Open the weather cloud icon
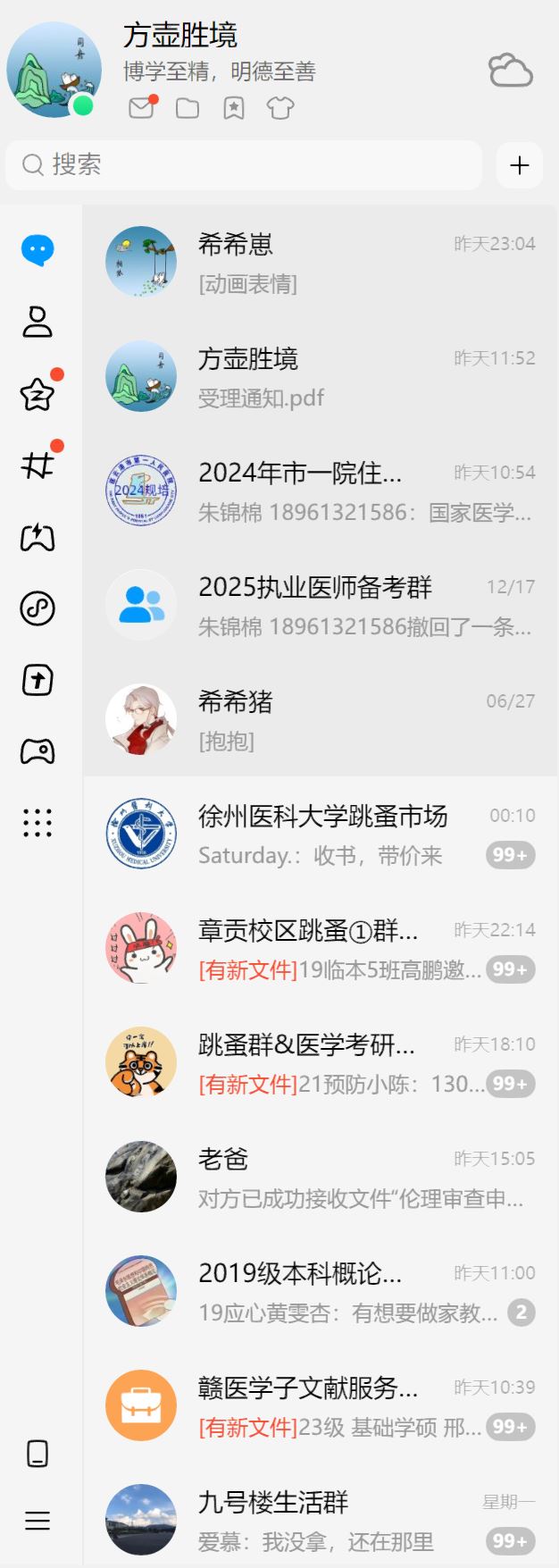 coord(510,71)
